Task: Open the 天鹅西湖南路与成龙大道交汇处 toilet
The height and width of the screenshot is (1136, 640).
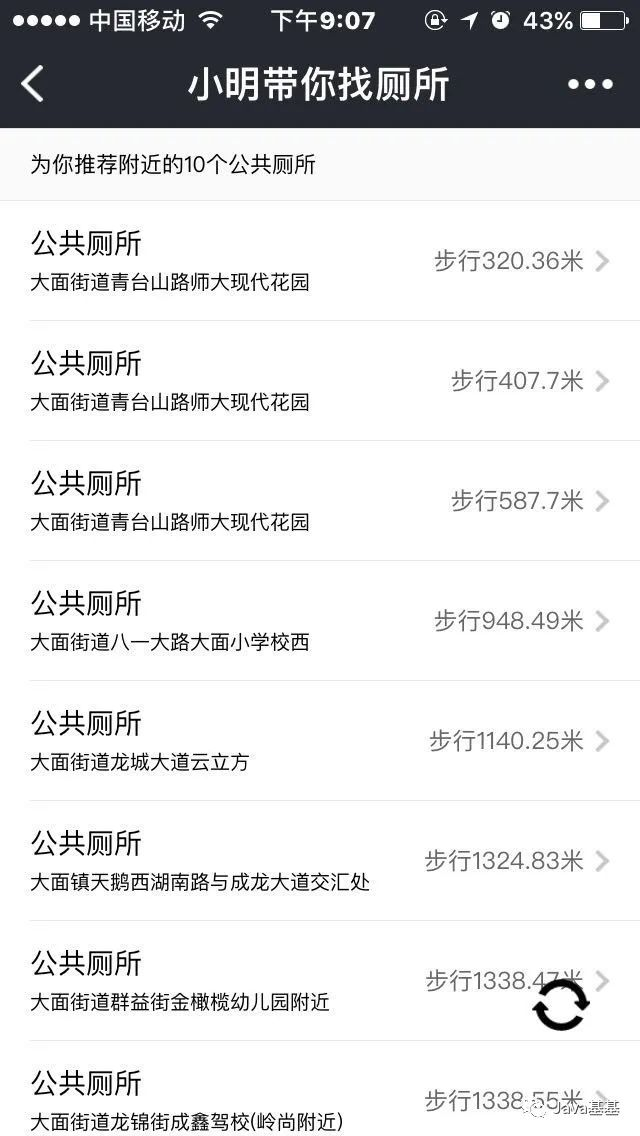Action: [320, 861]
